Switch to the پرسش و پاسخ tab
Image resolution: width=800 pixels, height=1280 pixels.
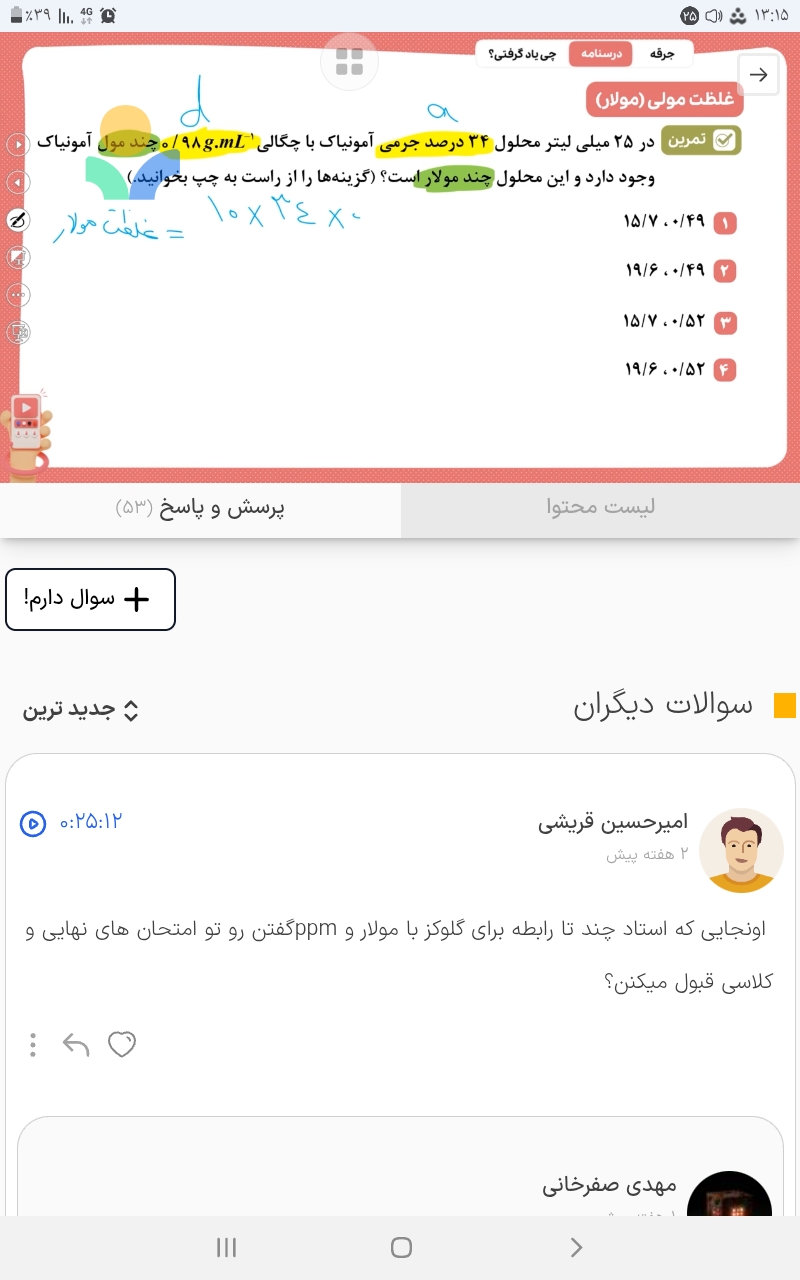click(x=200, y=508)
